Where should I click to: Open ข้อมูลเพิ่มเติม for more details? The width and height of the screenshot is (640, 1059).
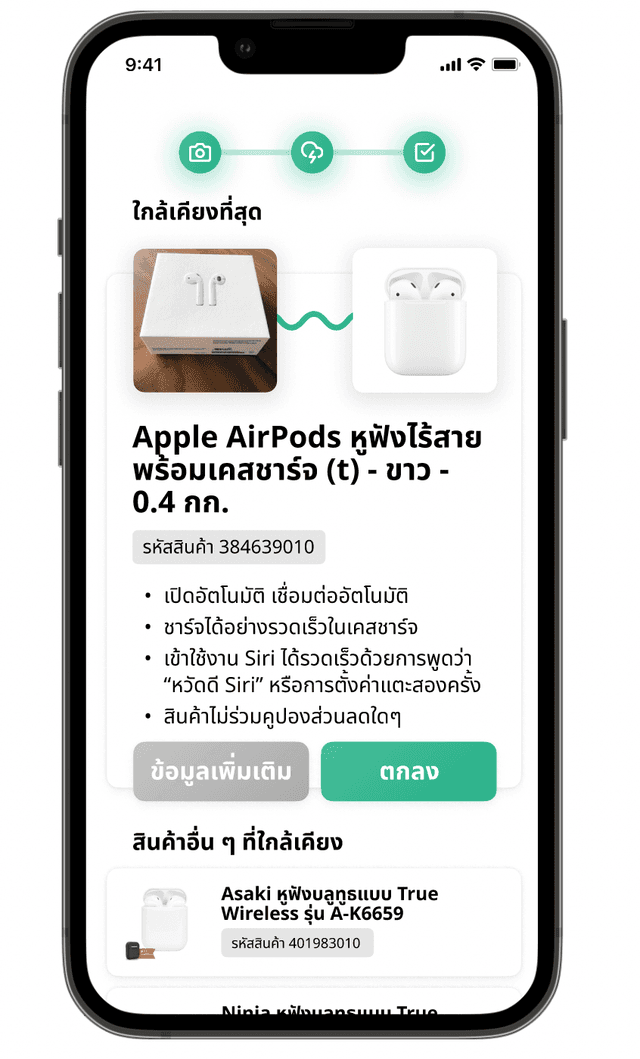[221, 771]
